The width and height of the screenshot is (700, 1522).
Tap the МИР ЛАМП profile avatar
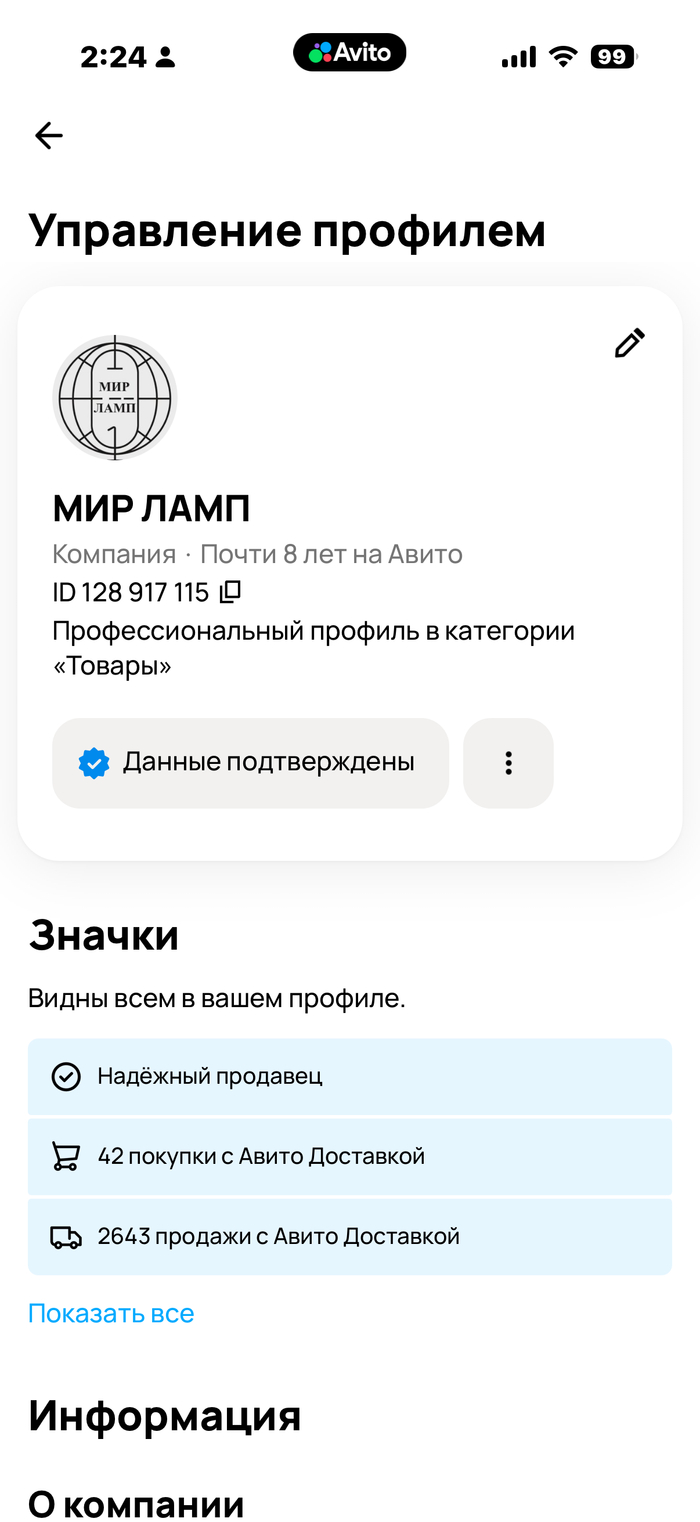click(115, 397)
